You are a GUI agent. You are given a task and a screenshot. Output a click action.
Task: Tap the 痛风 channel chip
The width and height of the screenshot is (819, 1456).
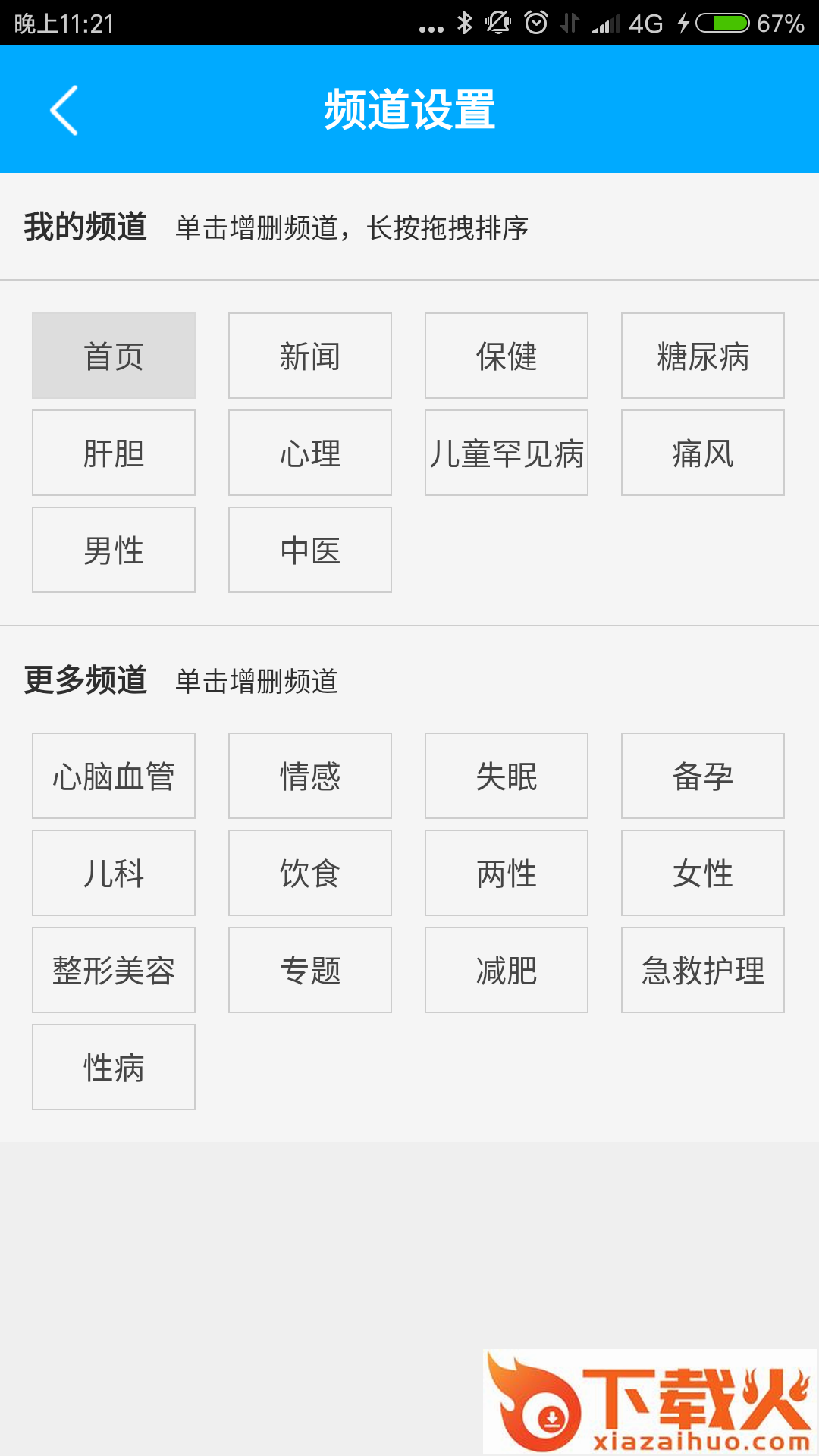(x=702, y=453)
